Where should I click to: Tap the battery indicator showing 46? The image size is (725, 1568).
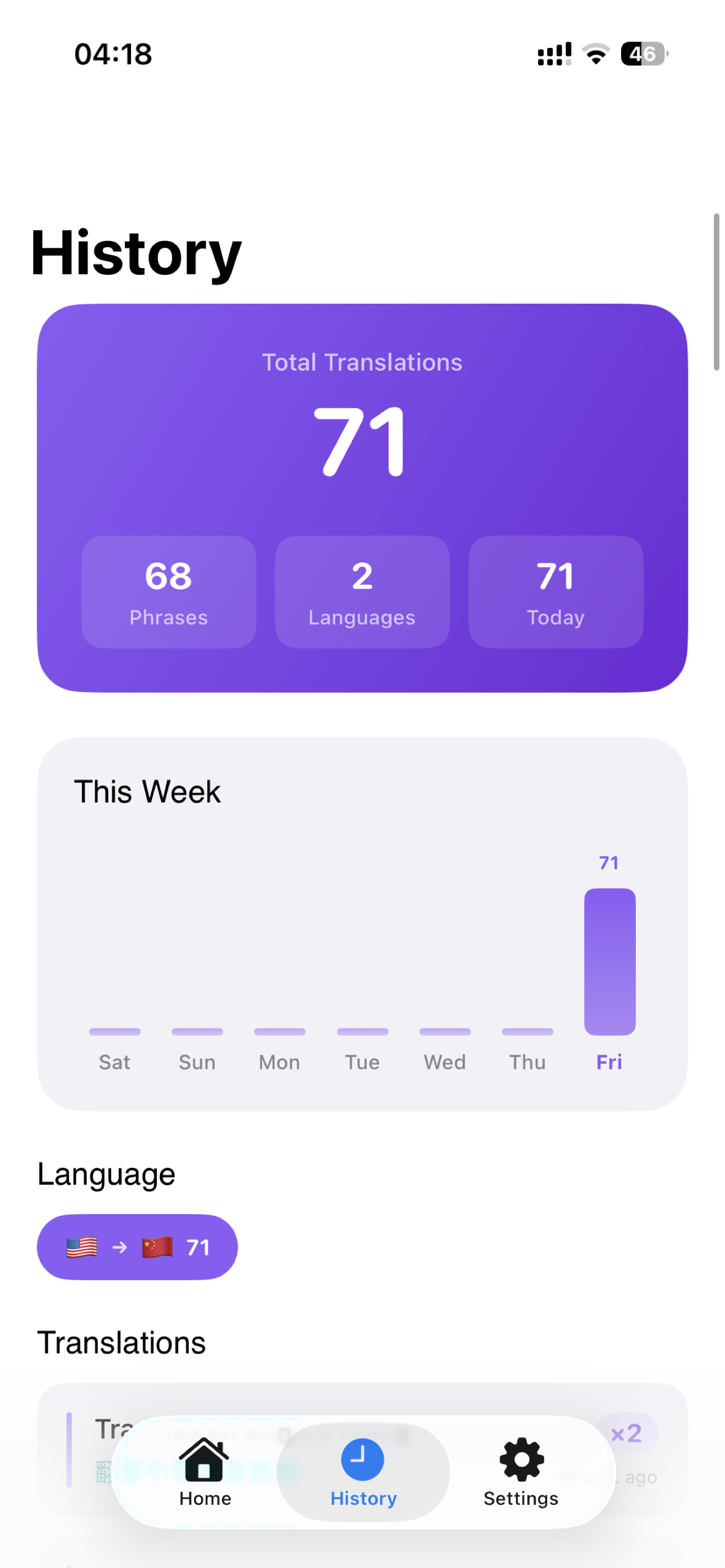coord(643,54)
